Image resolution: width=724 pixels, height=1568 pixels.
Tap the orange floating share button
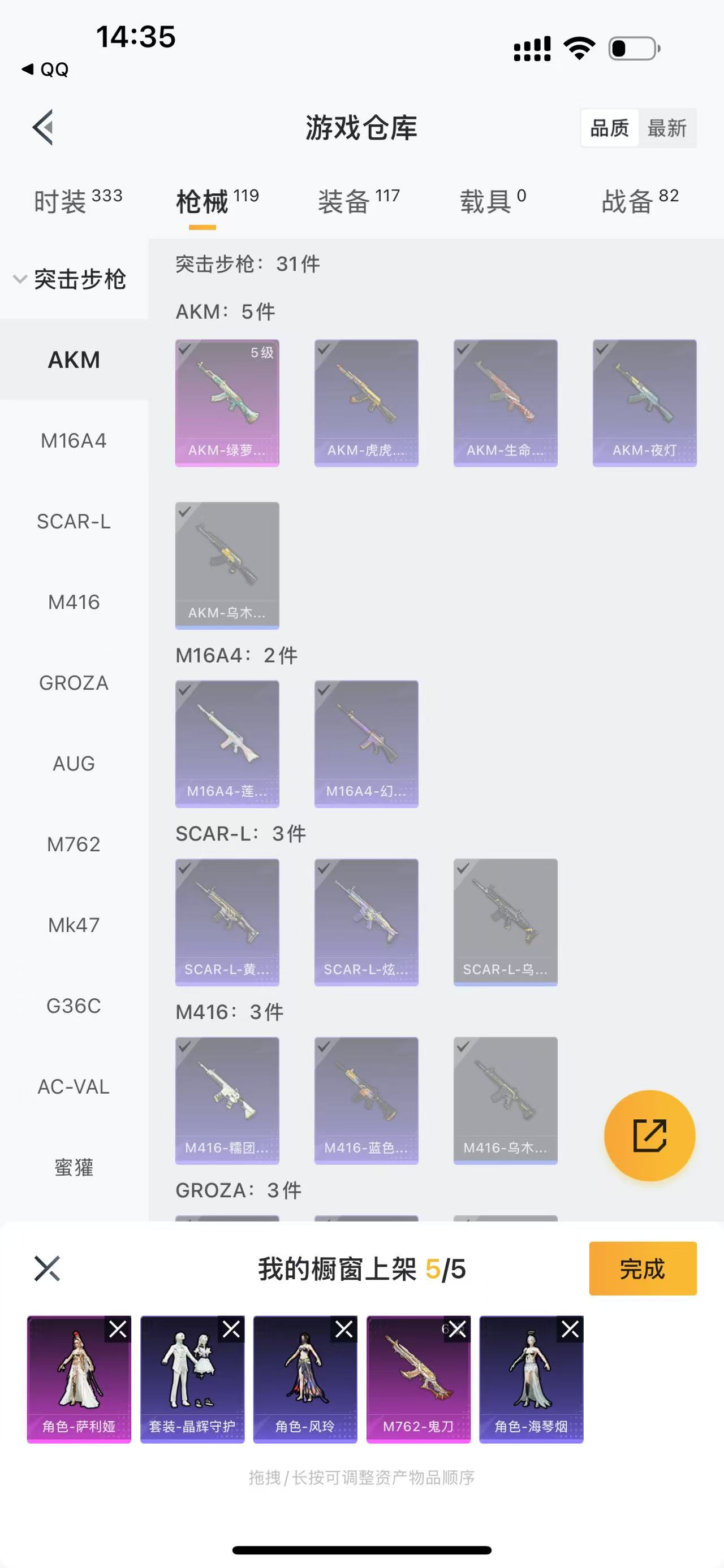click(649, 1135)
